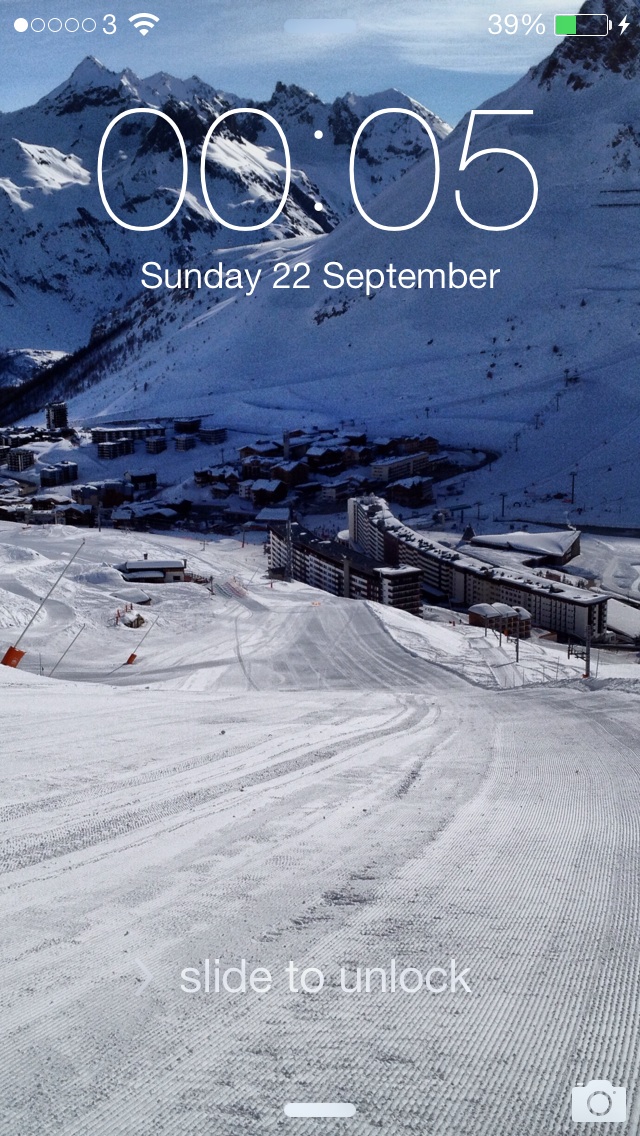Tap the slide to unlock text
This screenshot has height=1136, width=640.
pyautogui.click(x=325, y=977)
